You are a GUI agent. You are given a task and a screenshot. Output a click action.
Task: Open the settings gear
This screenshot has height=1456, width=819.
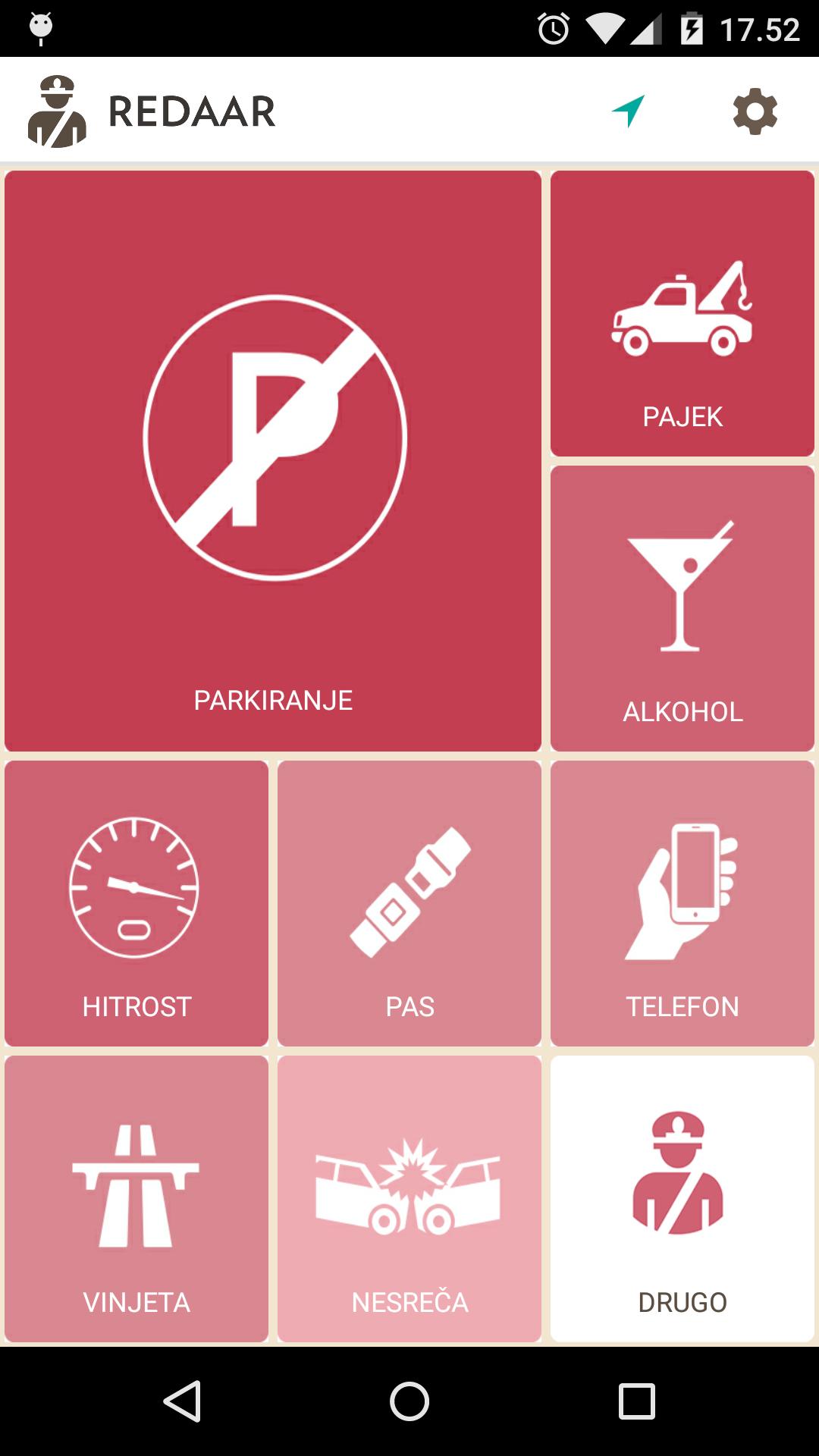[755, 112]
